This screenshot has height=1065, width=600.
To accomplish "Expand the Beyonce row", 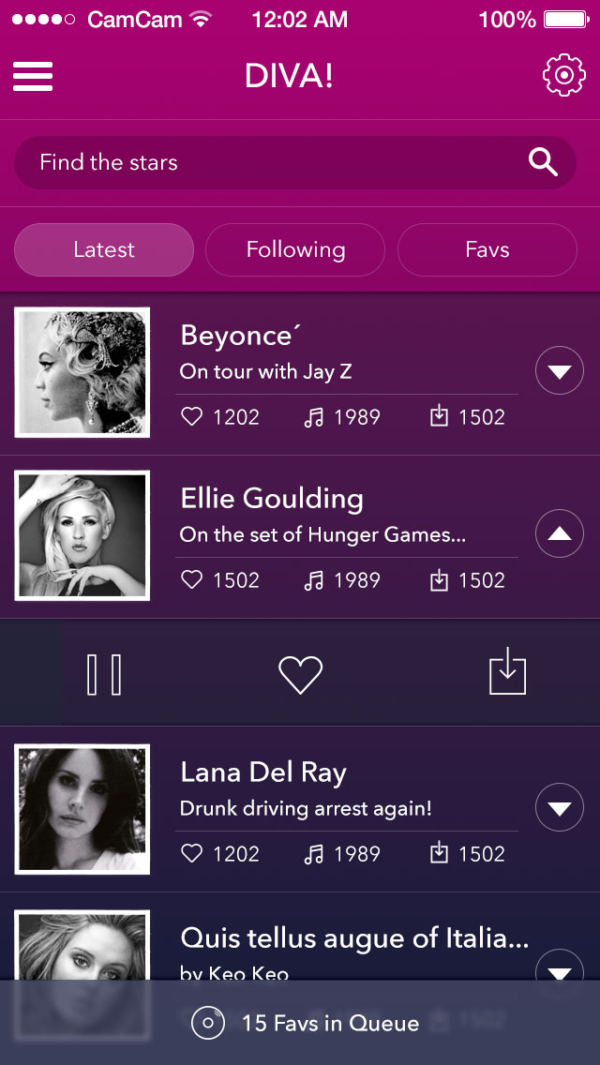I will [559, 371].
